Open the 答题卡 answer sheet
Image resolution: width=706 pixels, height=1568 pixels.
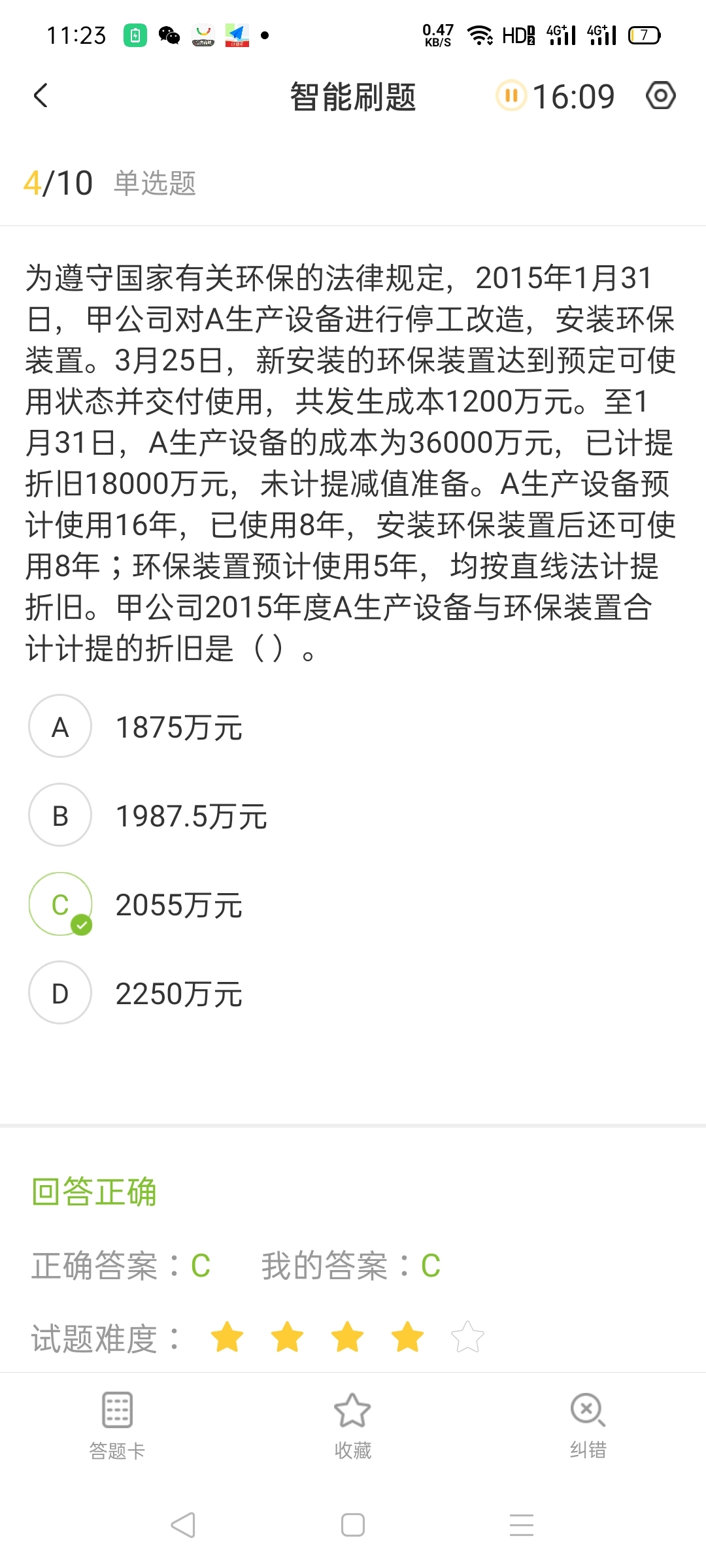(x=118, y=1424)
